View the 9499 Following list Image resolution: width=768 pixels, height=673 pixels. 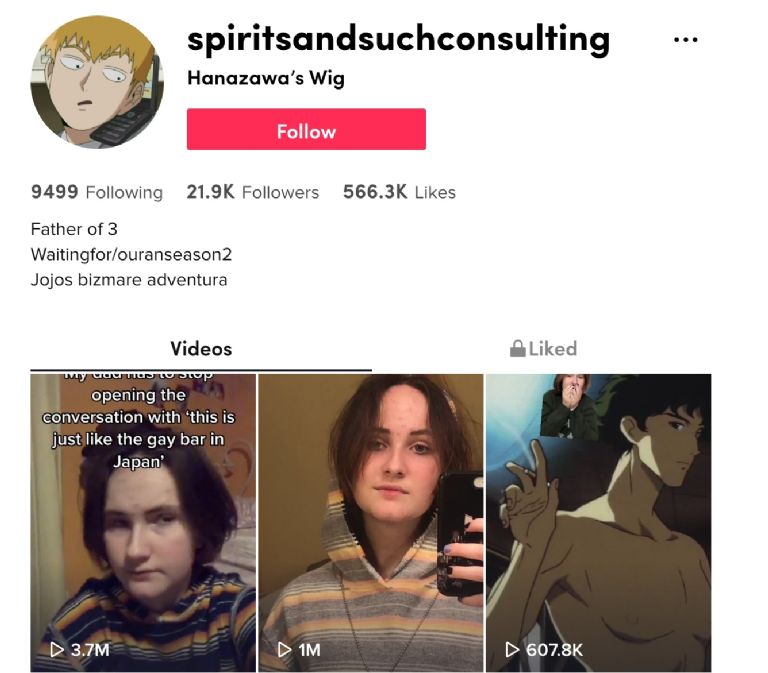97,192
